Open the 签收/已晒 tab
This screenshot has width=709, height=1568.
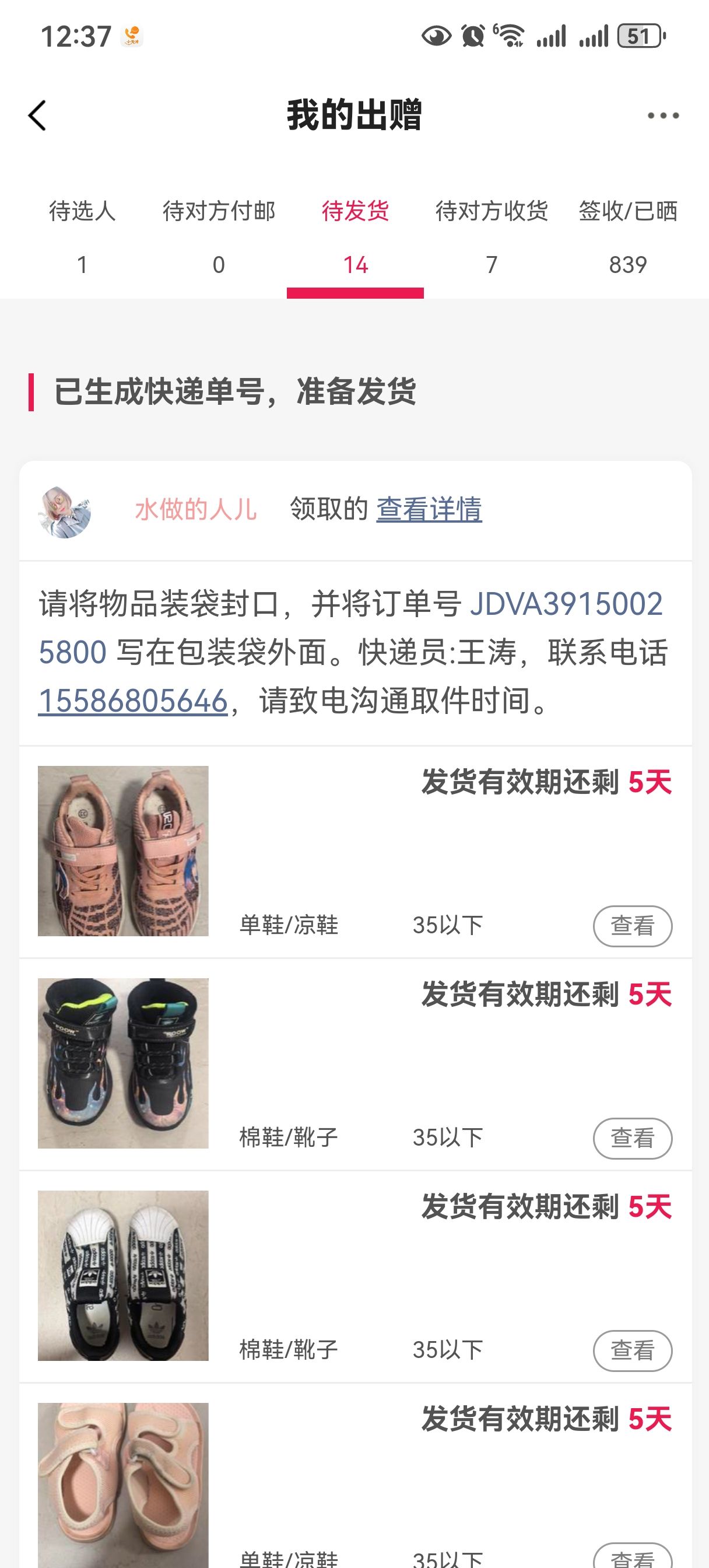tap(628, 237)
